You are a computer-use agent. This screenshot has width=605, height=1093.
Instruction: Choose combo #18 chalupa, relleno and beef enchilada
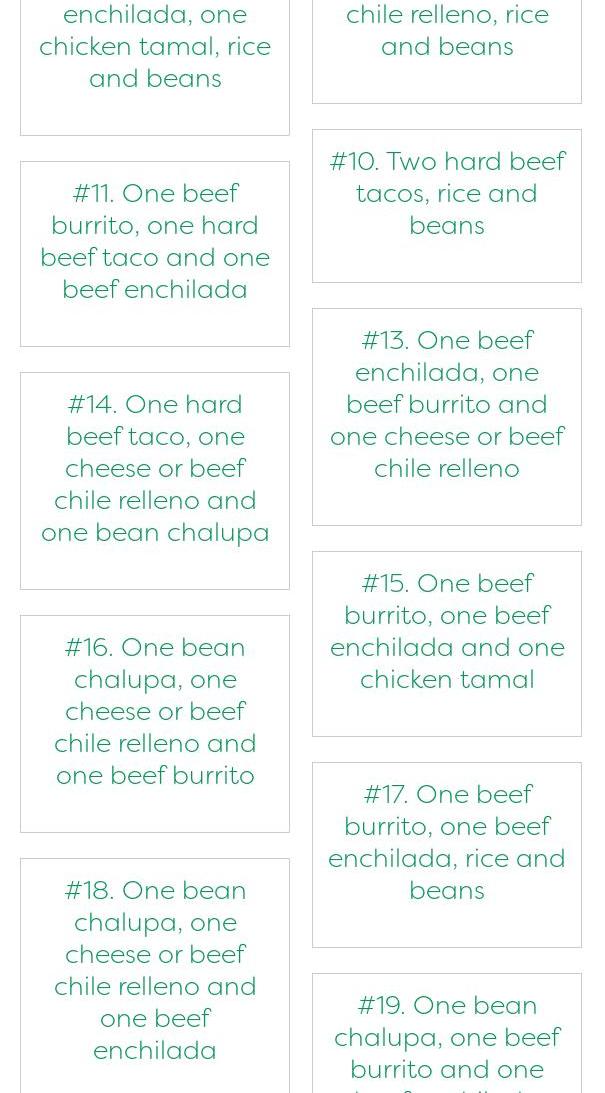155,976
